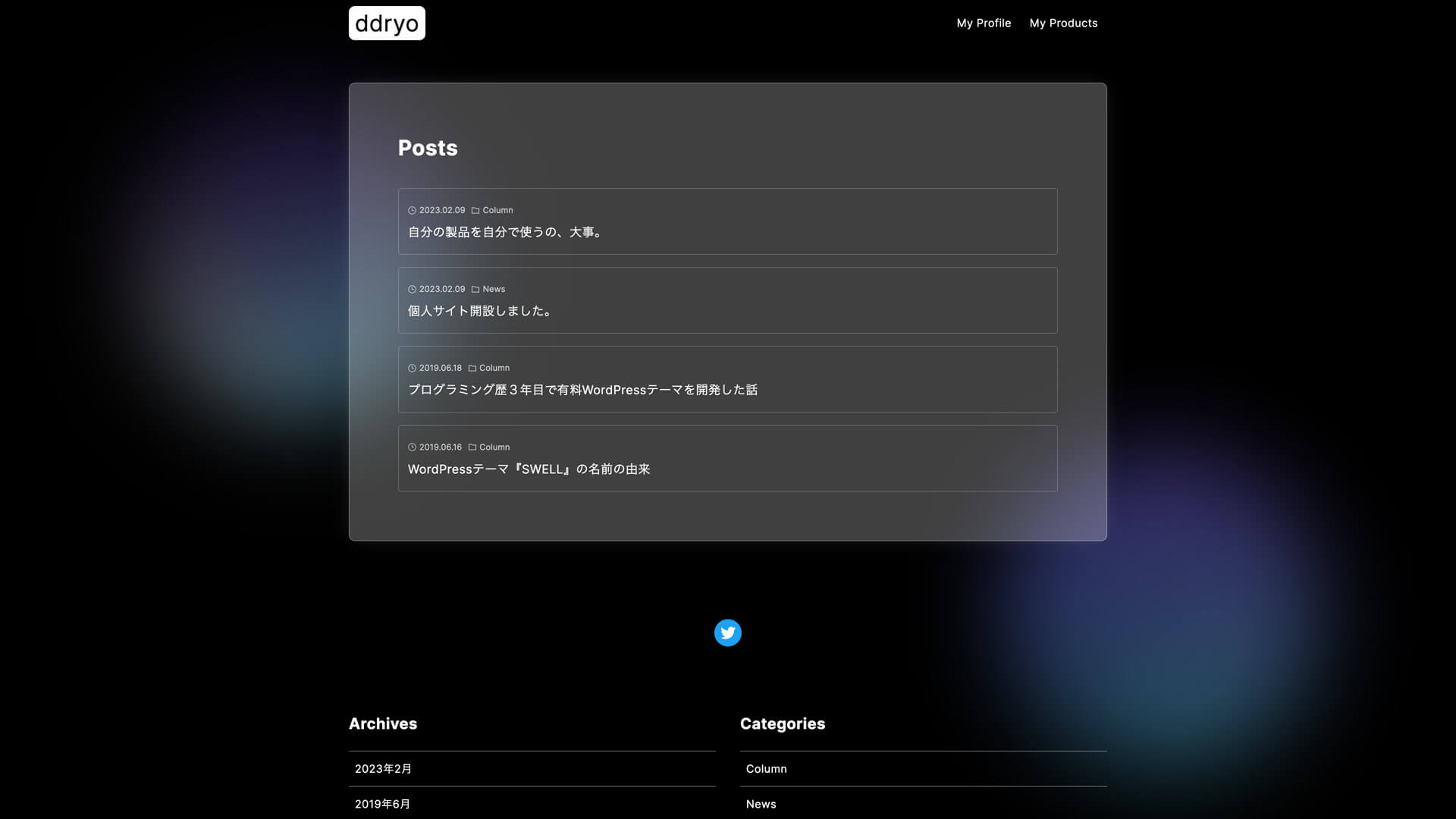This screenshot has width=1456, height=819.
Task: Open post 個人サイト開設しました。
Action: [481, 311]
